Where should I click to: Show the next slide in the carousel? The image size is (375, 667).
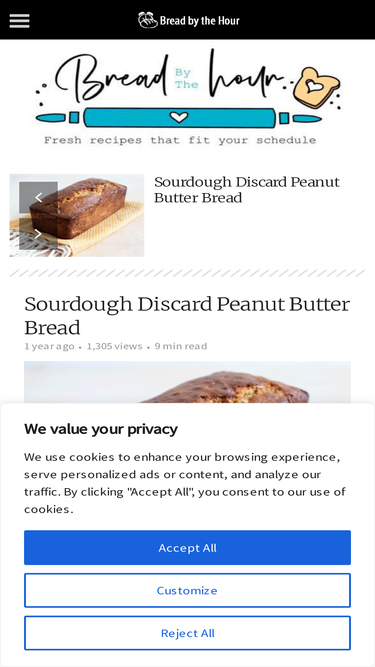[39, 234]
